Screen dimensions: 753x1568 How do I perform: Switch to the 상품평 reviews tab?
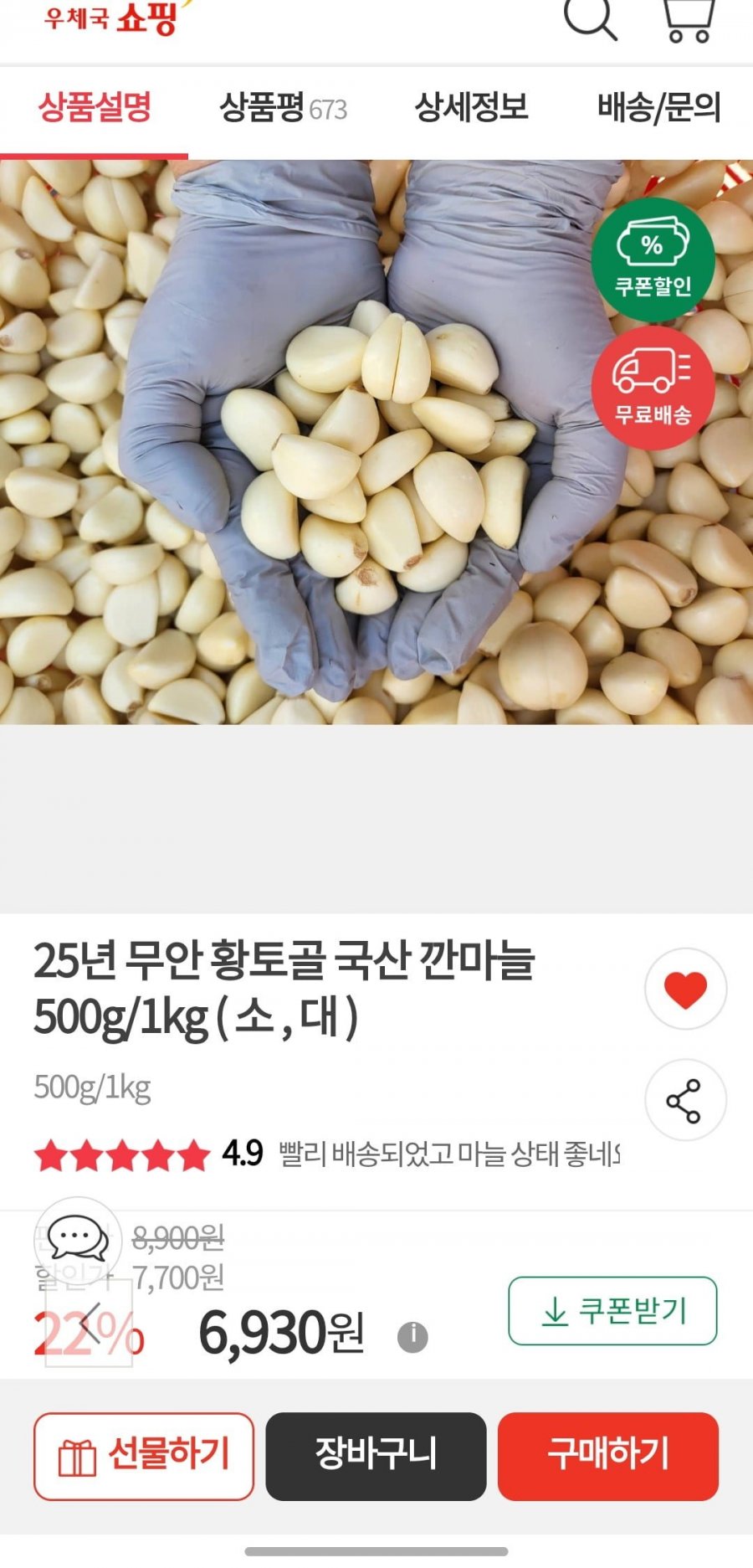coord(283,108)
